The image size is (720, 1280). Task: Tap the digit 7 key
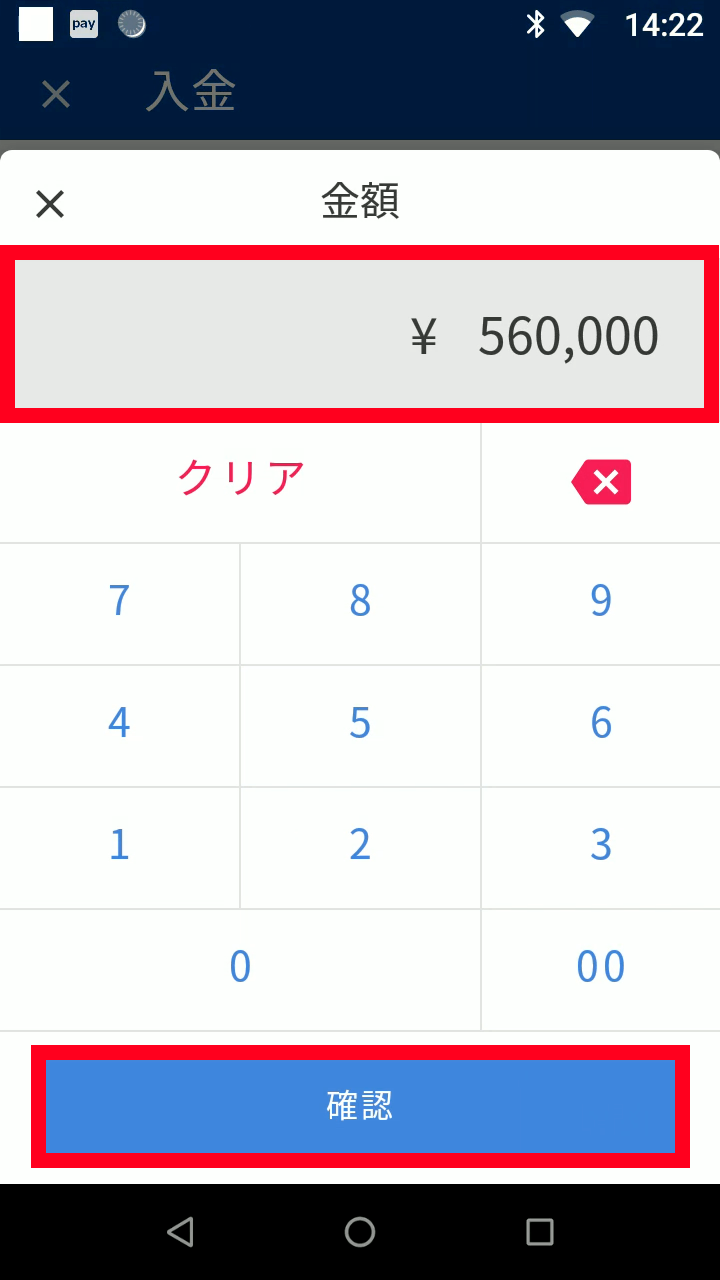pyautogui.click(x=119, y=602)
